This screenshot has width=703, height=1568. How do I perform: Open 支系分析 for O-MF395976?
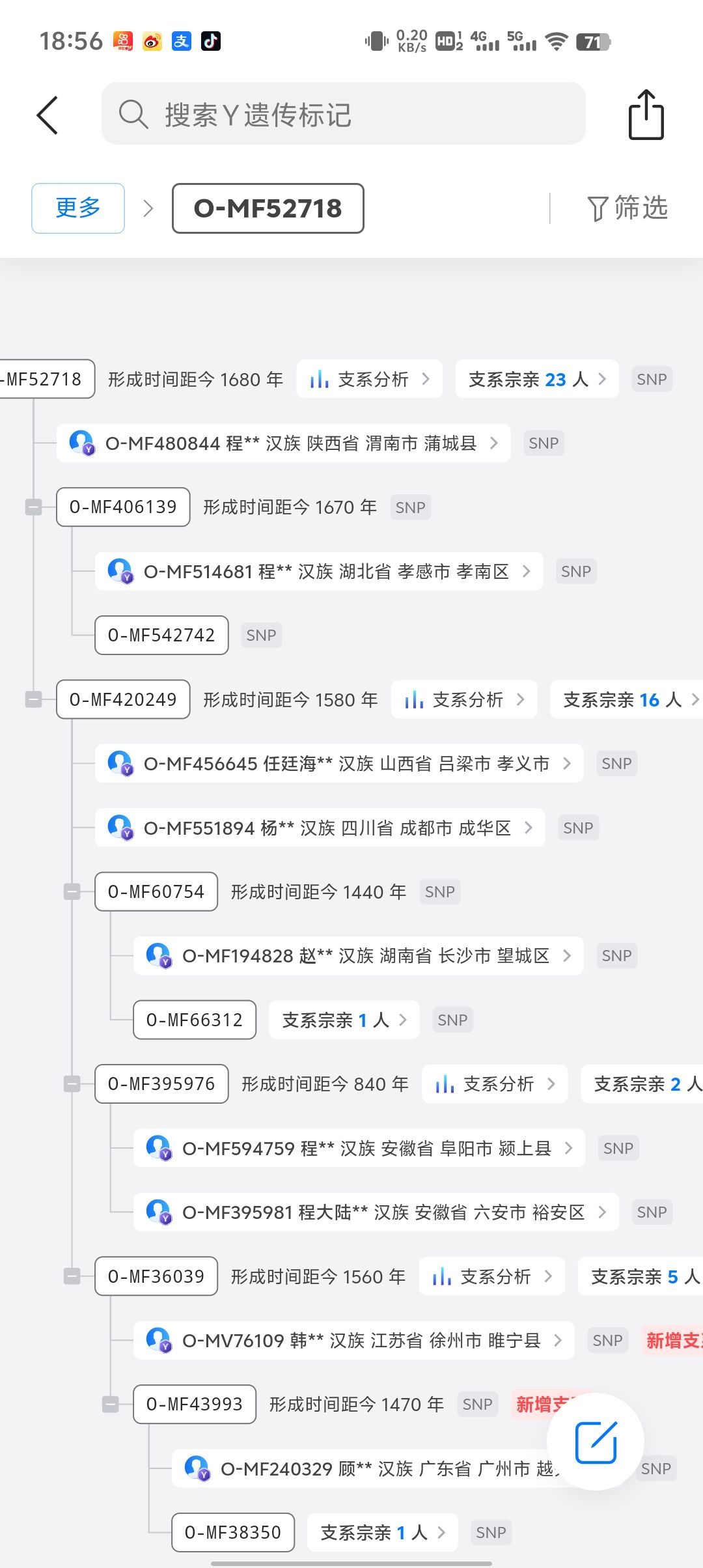point(495,1084)
